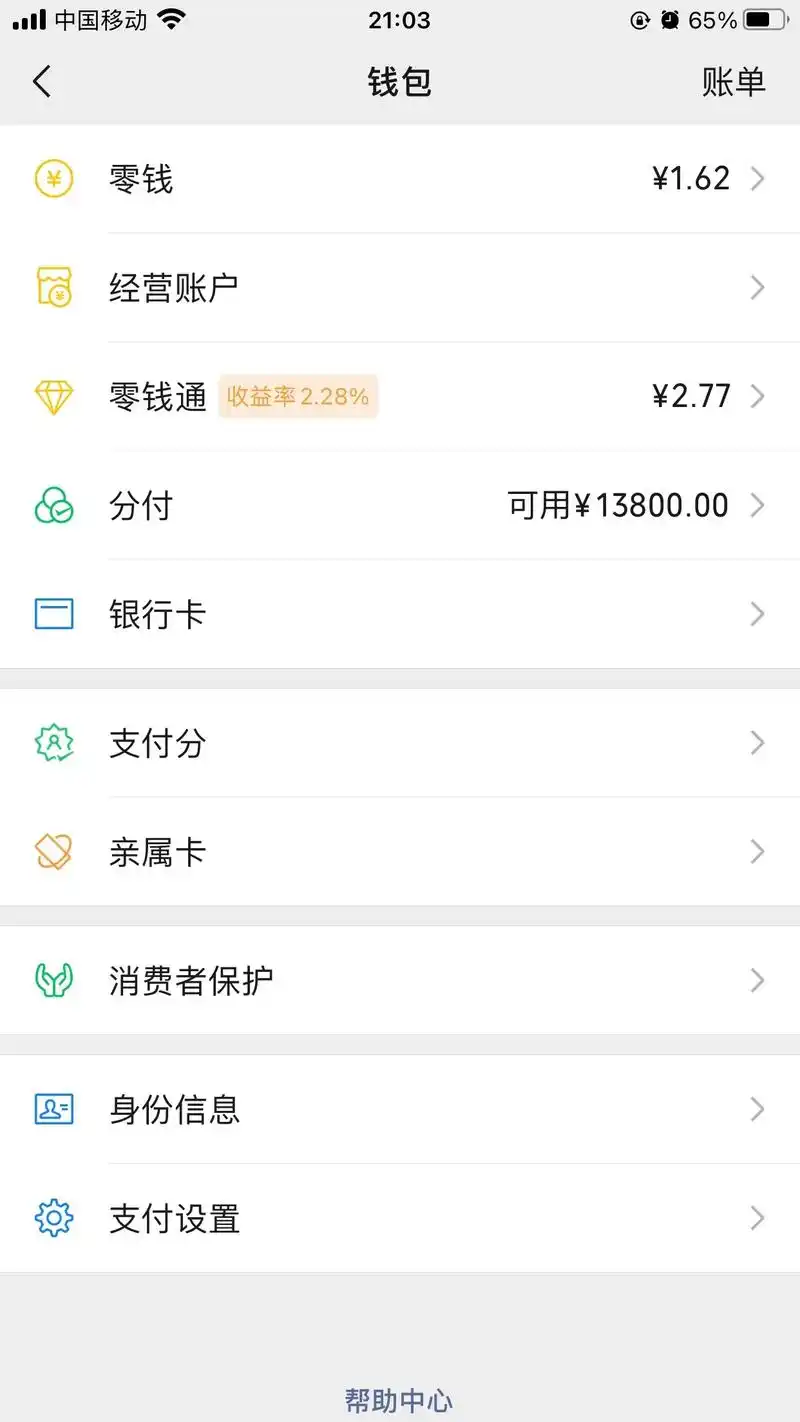Tap the 收益率2.28% rate label
This screenshot has width=800, height=1422.
pyautogui.click(x=297, y=396)
